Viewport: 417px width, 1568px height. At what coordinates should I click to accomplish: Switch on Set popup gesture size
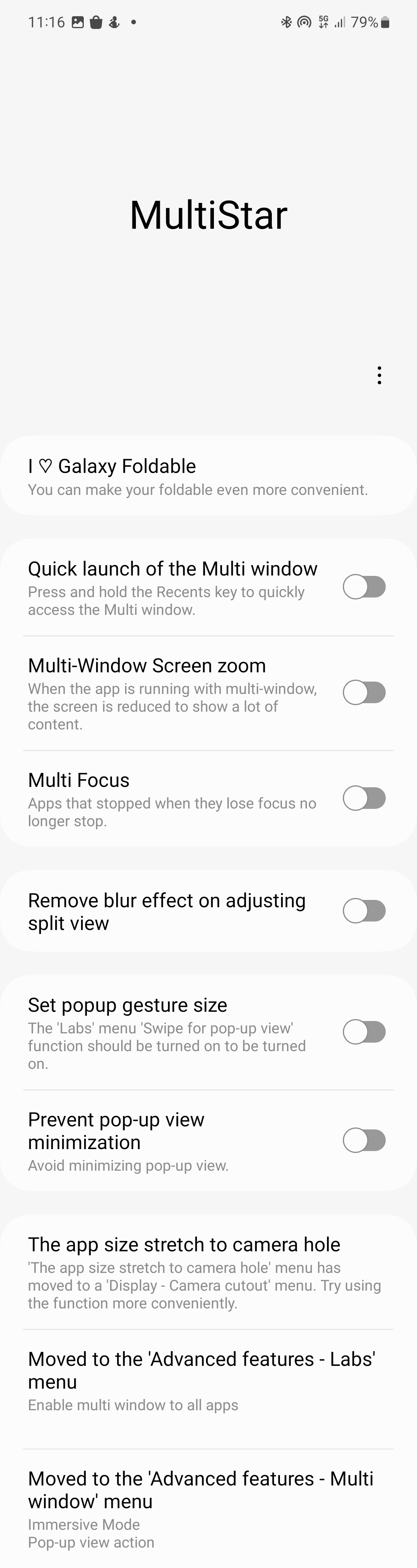tap(364, 1032)
